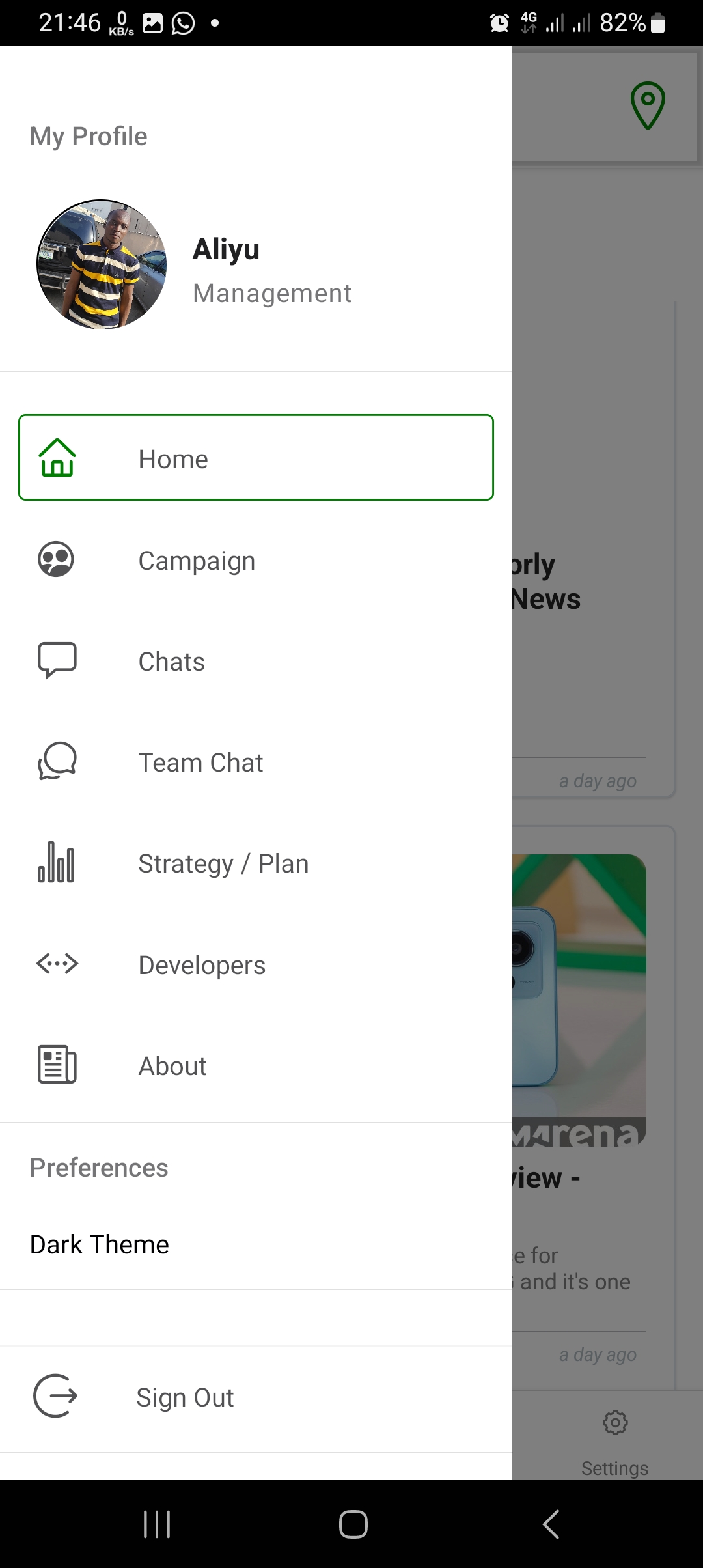Tap the green location pin icon
This screenshot has width=703, height=1568.
point(648,105)
